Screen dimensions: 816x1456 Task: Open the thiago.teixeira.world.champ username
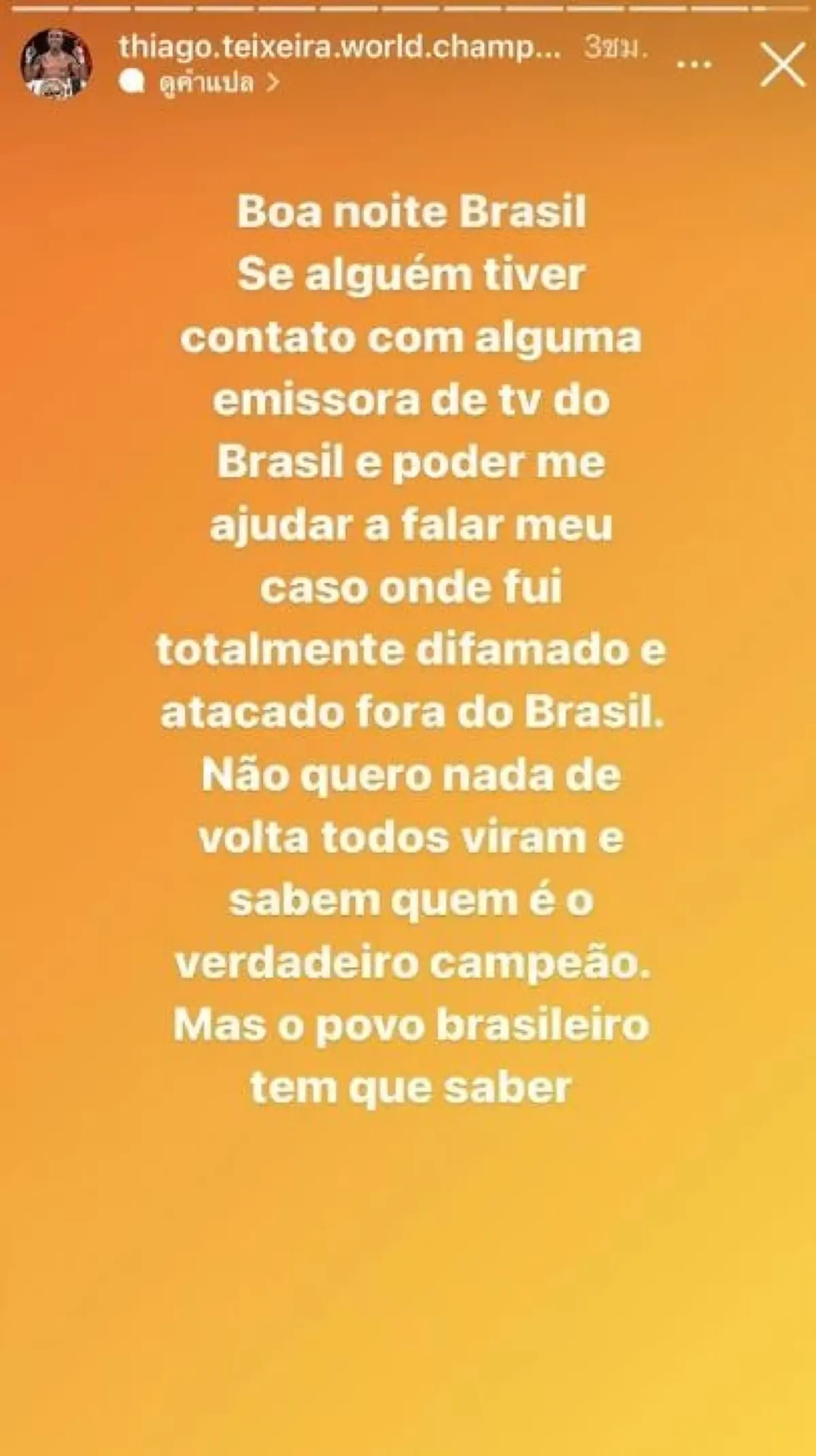(x=339, y=47)
